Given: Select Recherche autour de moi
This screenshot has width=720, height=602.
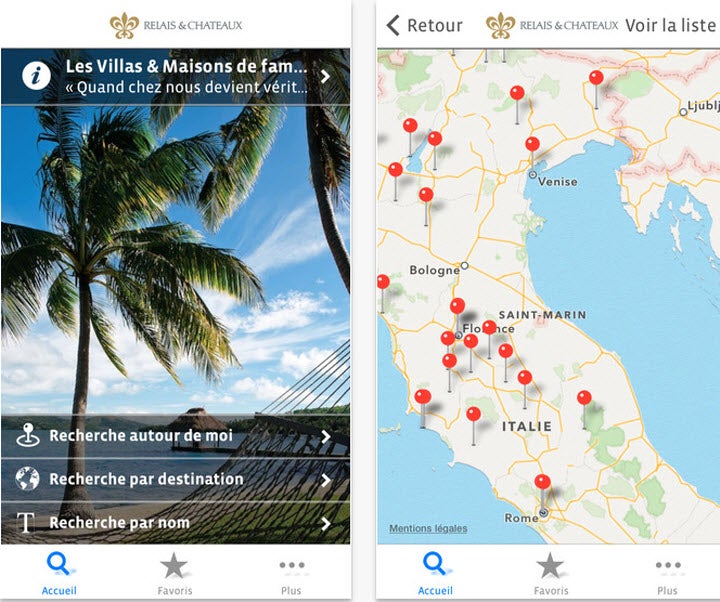Looking at the screenshot, I should pyautogui.click(x=176, y=436).
